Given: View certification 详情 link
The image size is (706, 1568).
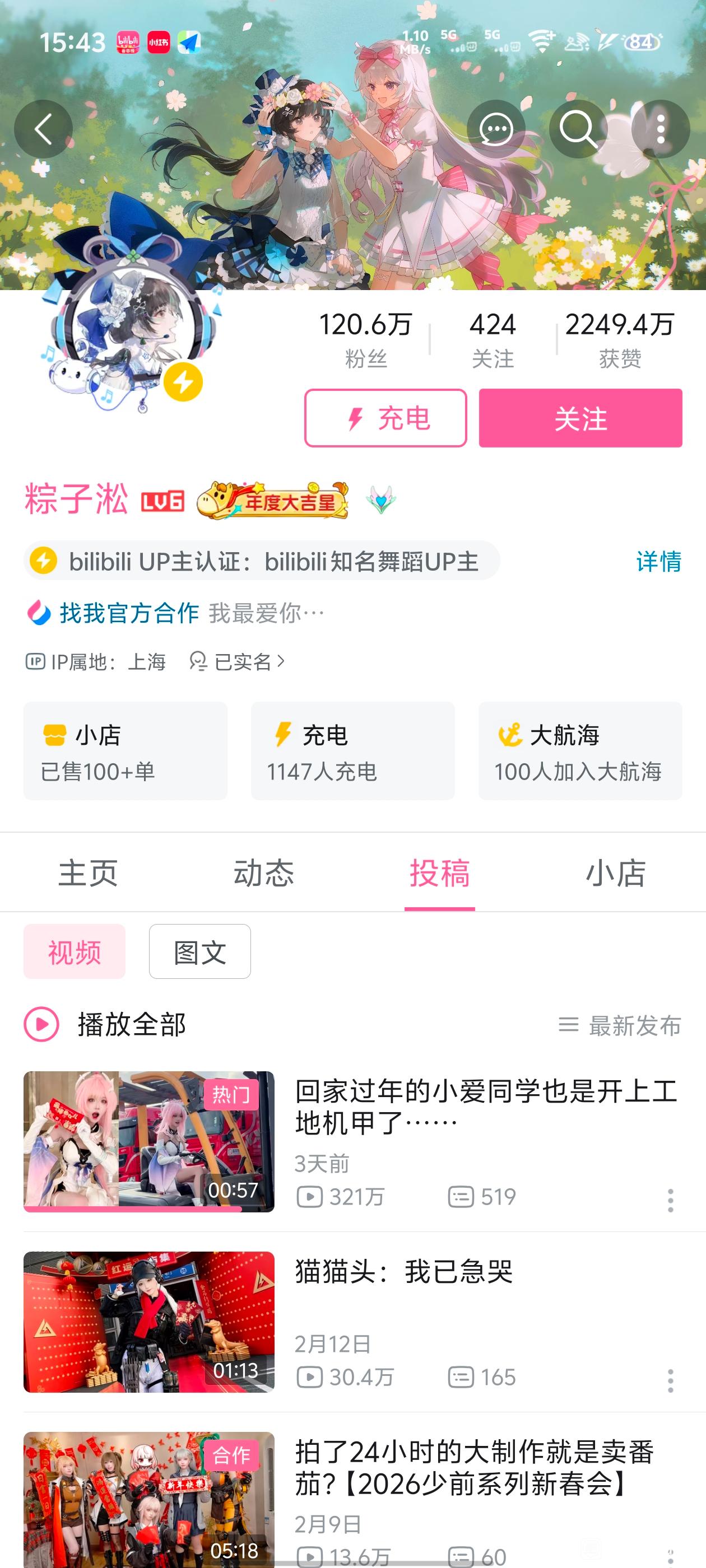Looking at the screenshot, I should click(658, 561).
